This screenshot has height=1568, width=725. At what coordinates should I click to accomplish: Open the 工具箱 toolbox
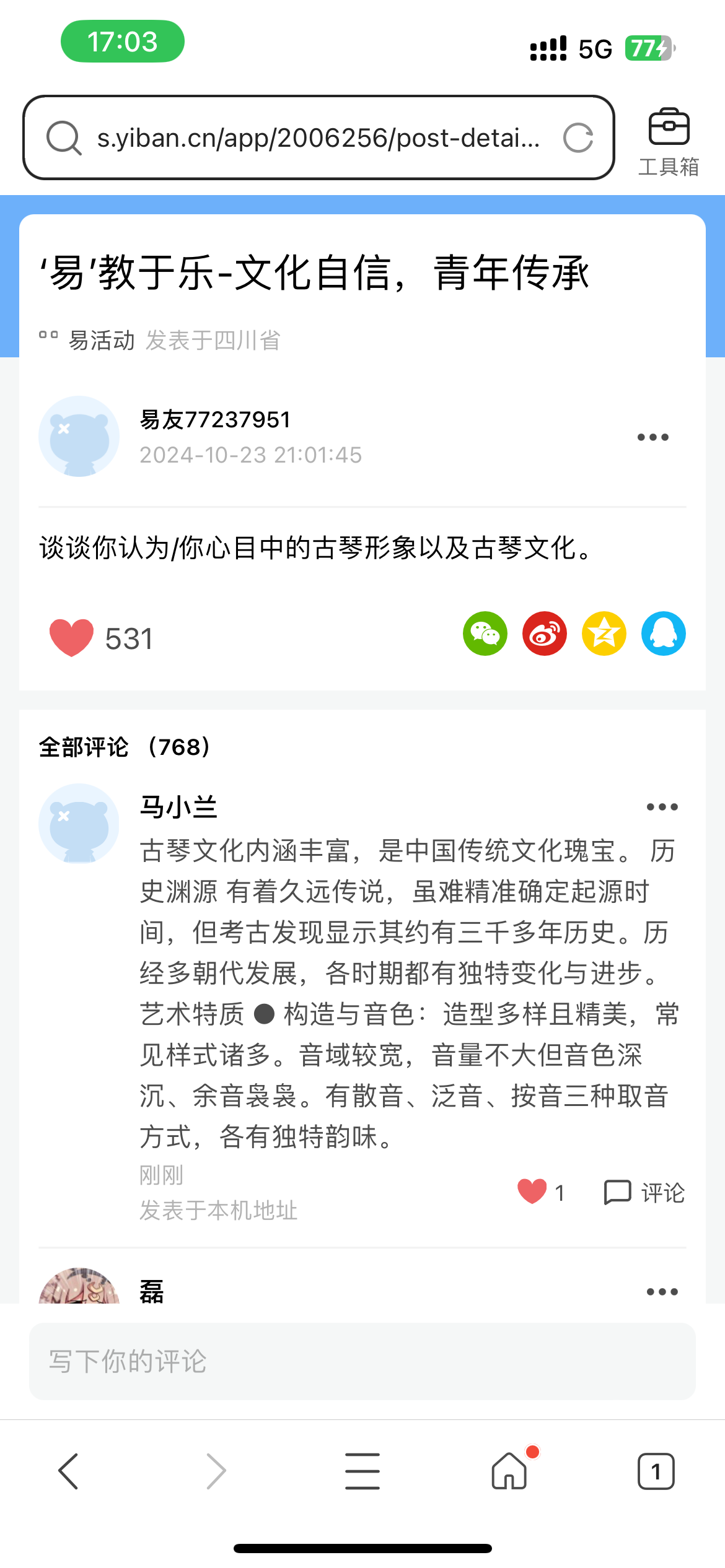669,142
